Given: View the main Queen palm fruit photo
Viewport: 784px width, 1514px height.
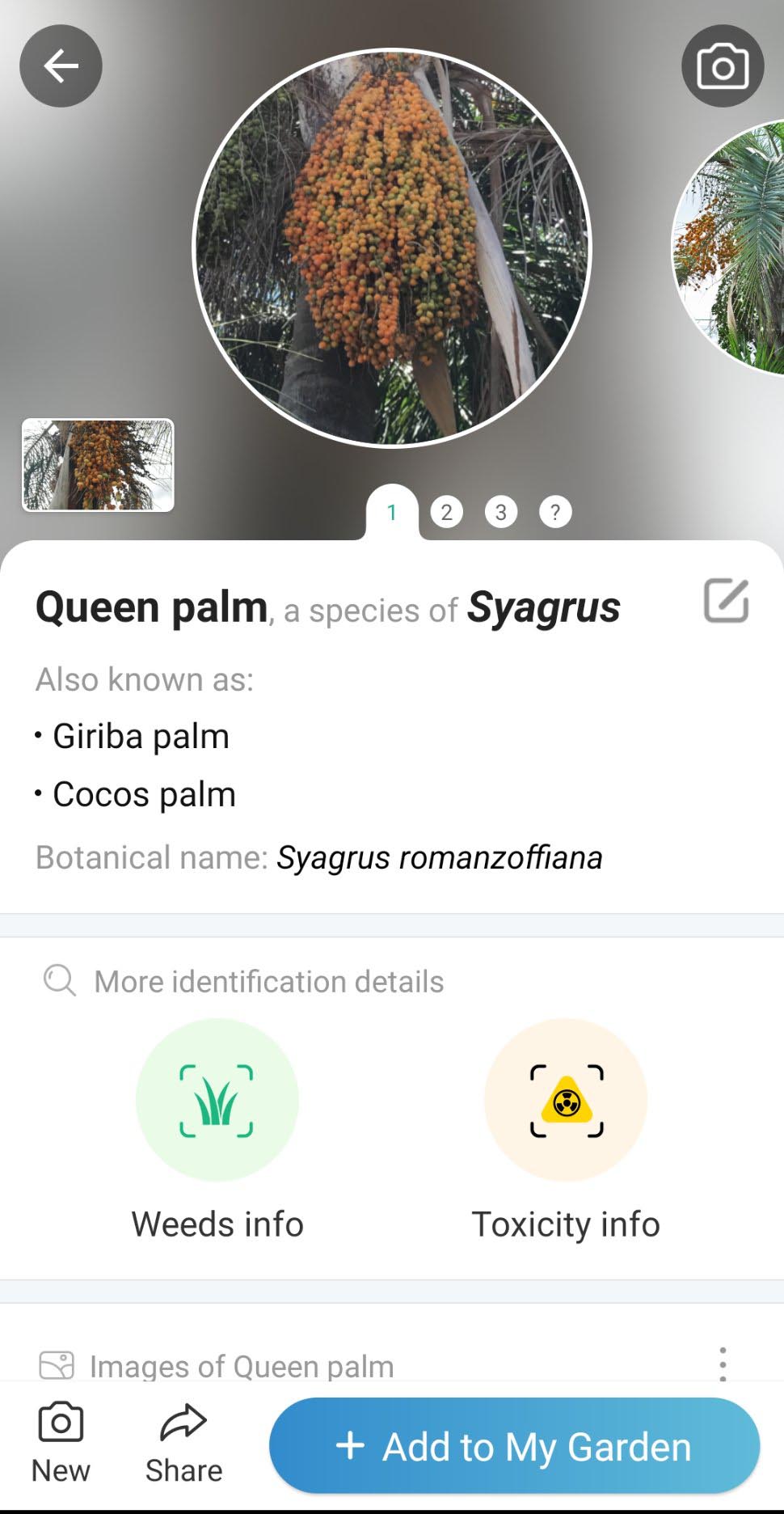Looking at the screenshot, I should pos(392,247).
